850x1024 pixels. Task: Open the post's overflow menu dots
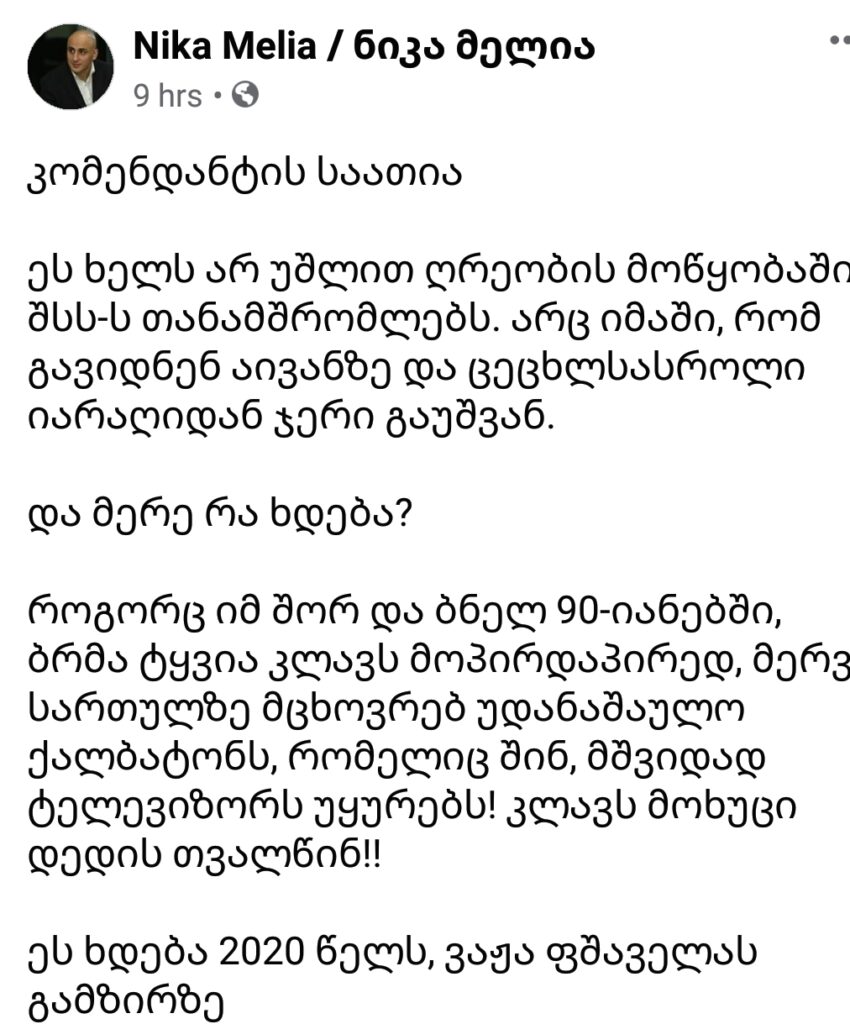coord(838,42)
